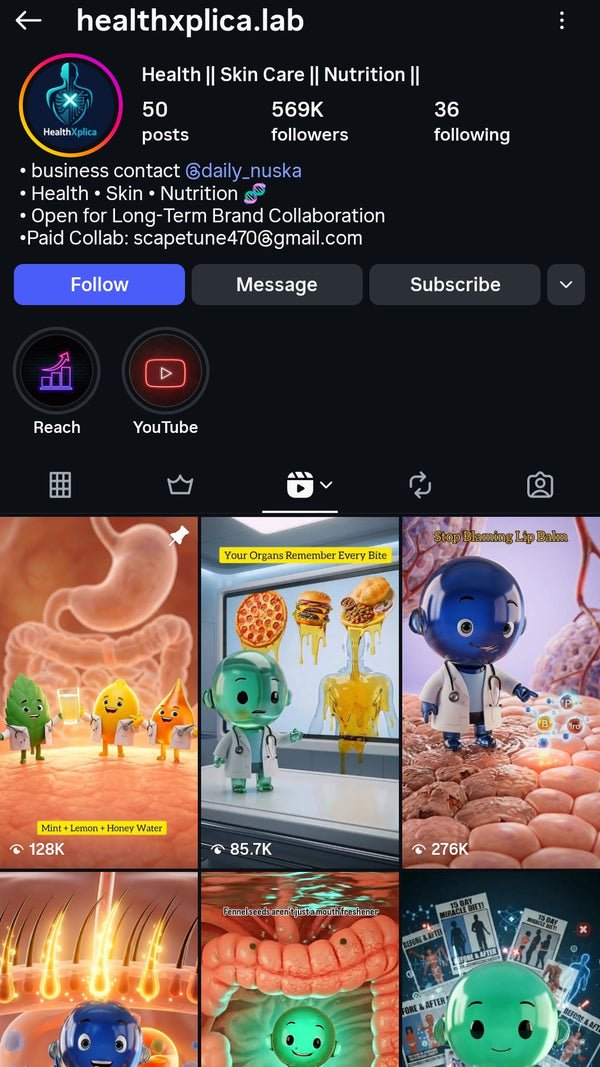Open the Reach story highlight
The height and width of the screenshot is (1067, 600).
click(56, 382)
